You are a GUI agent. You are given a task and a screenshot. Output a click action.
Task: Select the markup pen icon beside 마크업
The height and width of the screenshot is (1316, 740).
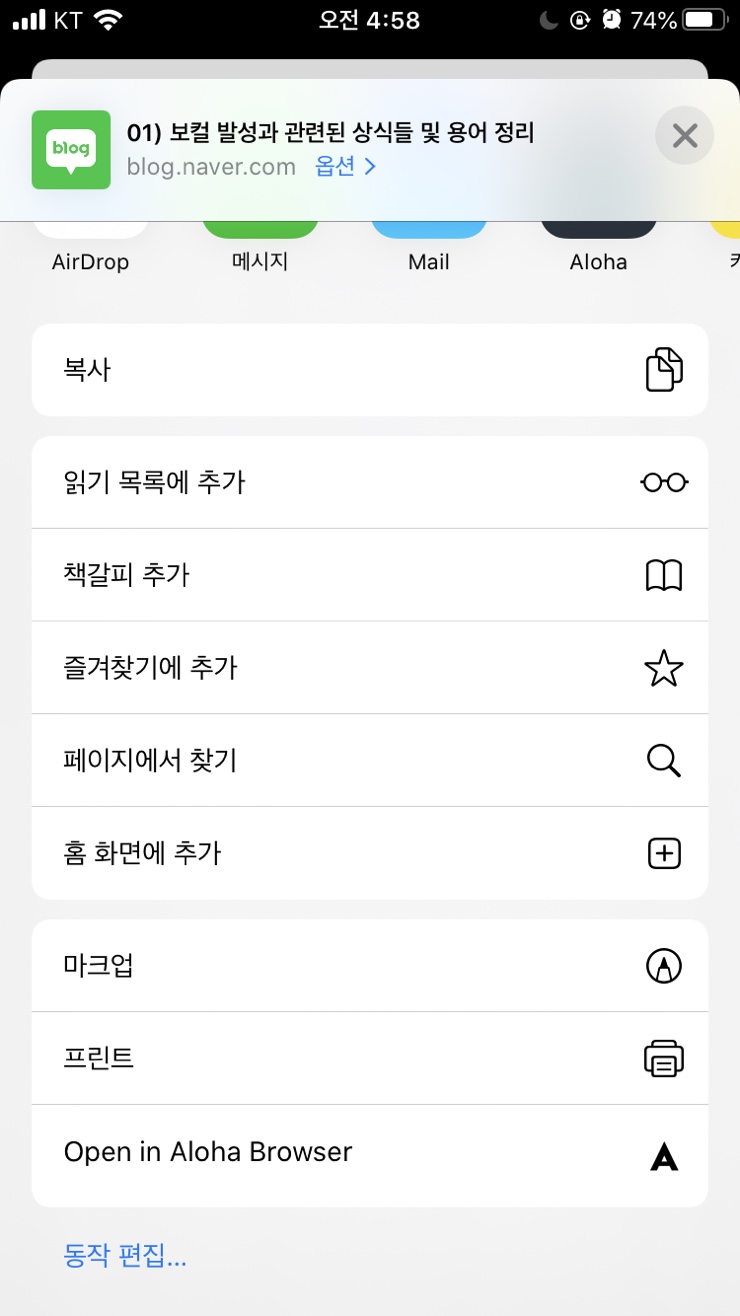tap(663, 965)
